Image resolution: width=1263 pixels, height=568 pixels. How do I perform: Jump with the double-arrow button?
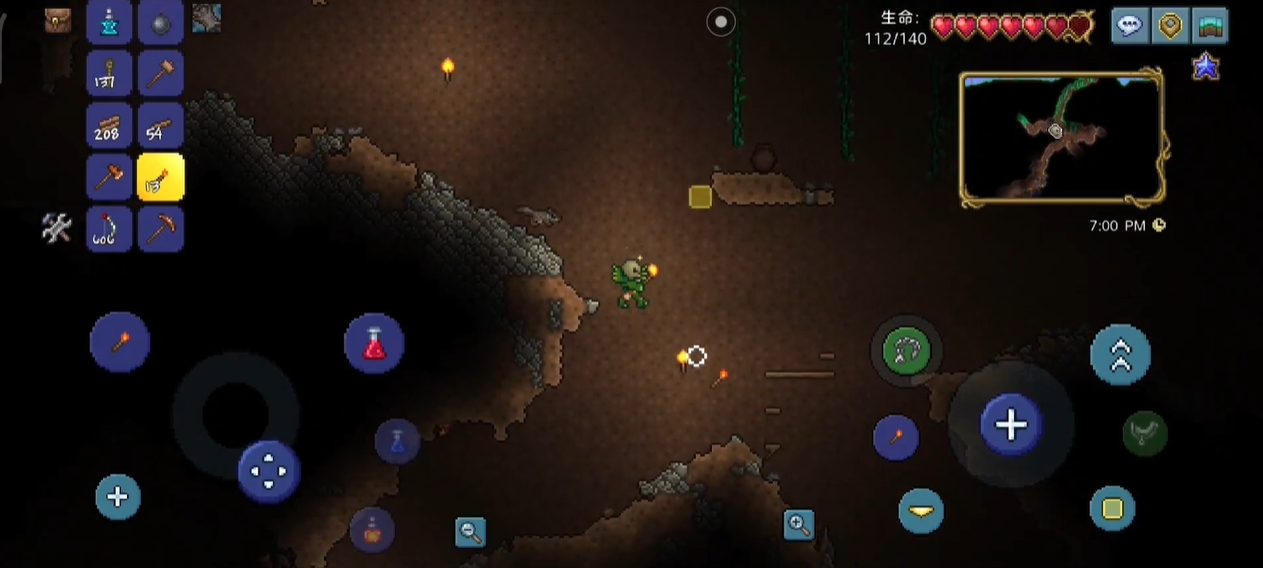pyautogui.click(x=1120, y=354)
